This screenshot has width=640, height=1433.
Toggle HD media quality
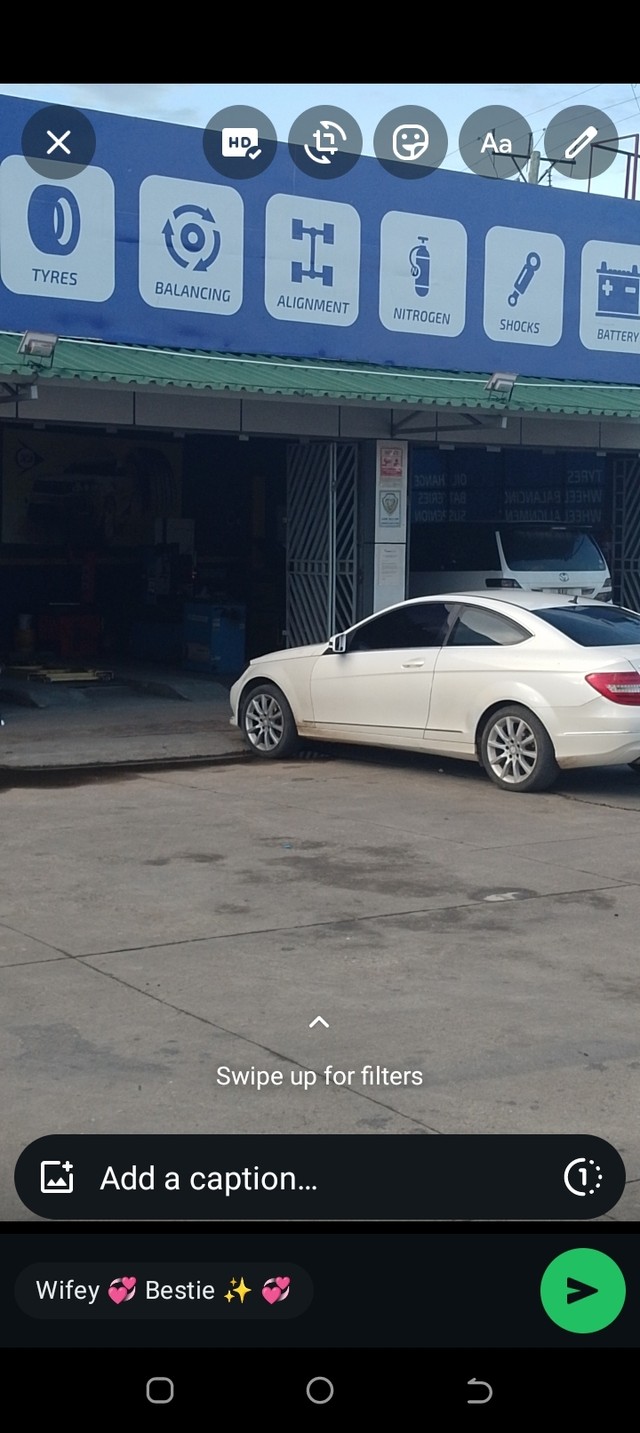click(x=240, y=143)
